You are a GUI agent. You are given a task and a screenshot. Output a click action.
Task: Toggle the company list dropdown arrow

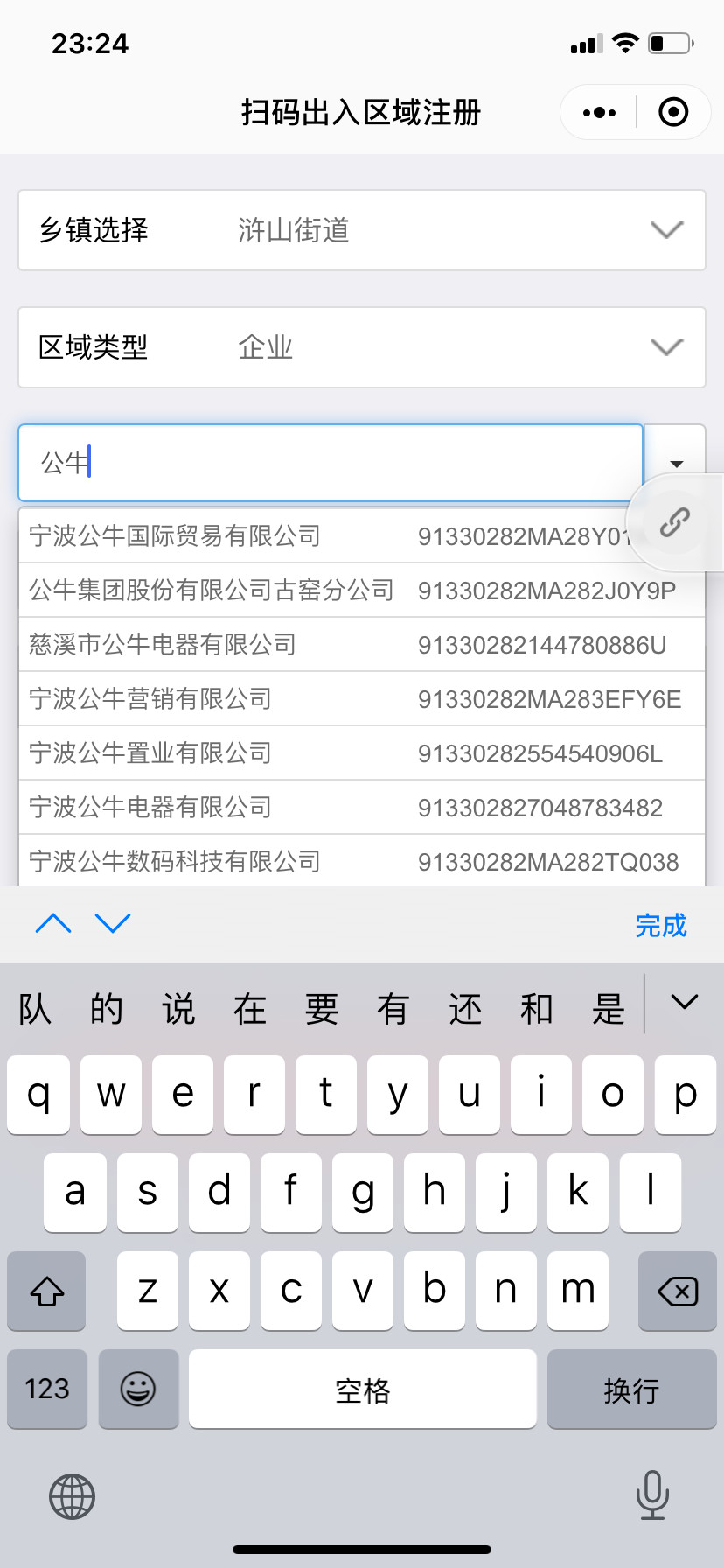coord(676,463)
